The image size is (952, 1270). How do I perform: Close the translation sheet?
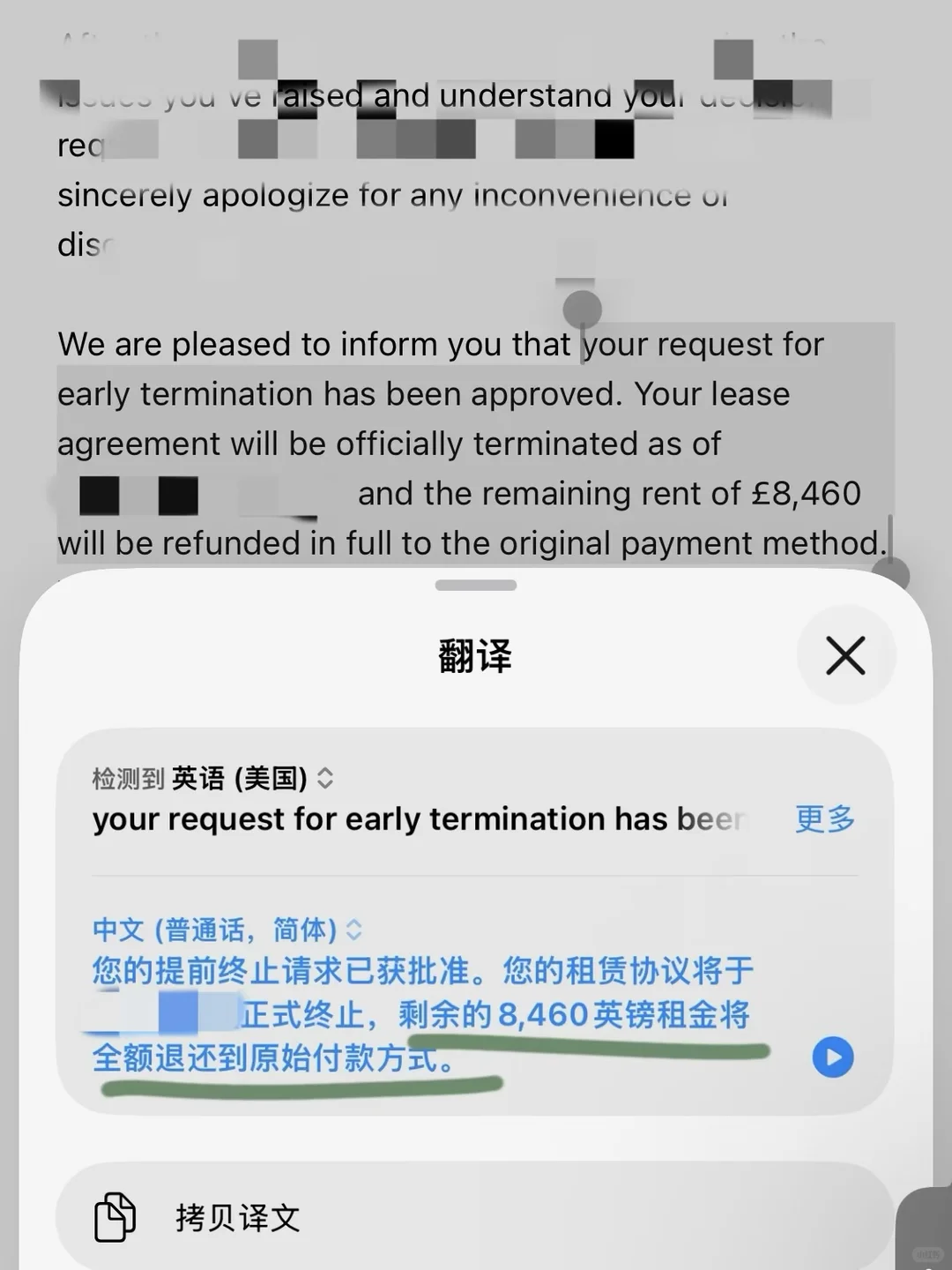pyautogui.click(x=845, y=655)
